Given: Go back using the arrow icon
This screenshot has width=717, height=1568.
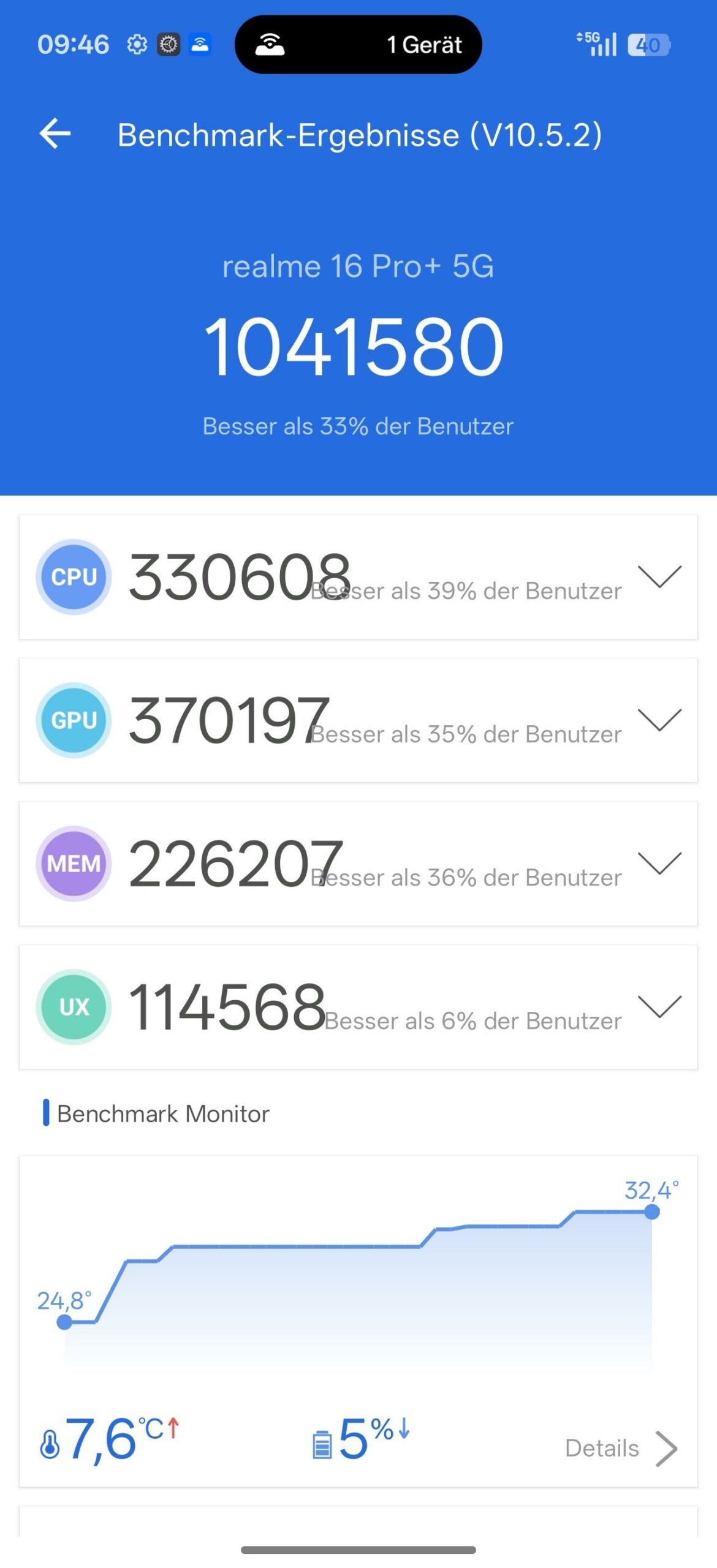Looking at the screenshot, I should pyautogui.click(x=55, y=134).
